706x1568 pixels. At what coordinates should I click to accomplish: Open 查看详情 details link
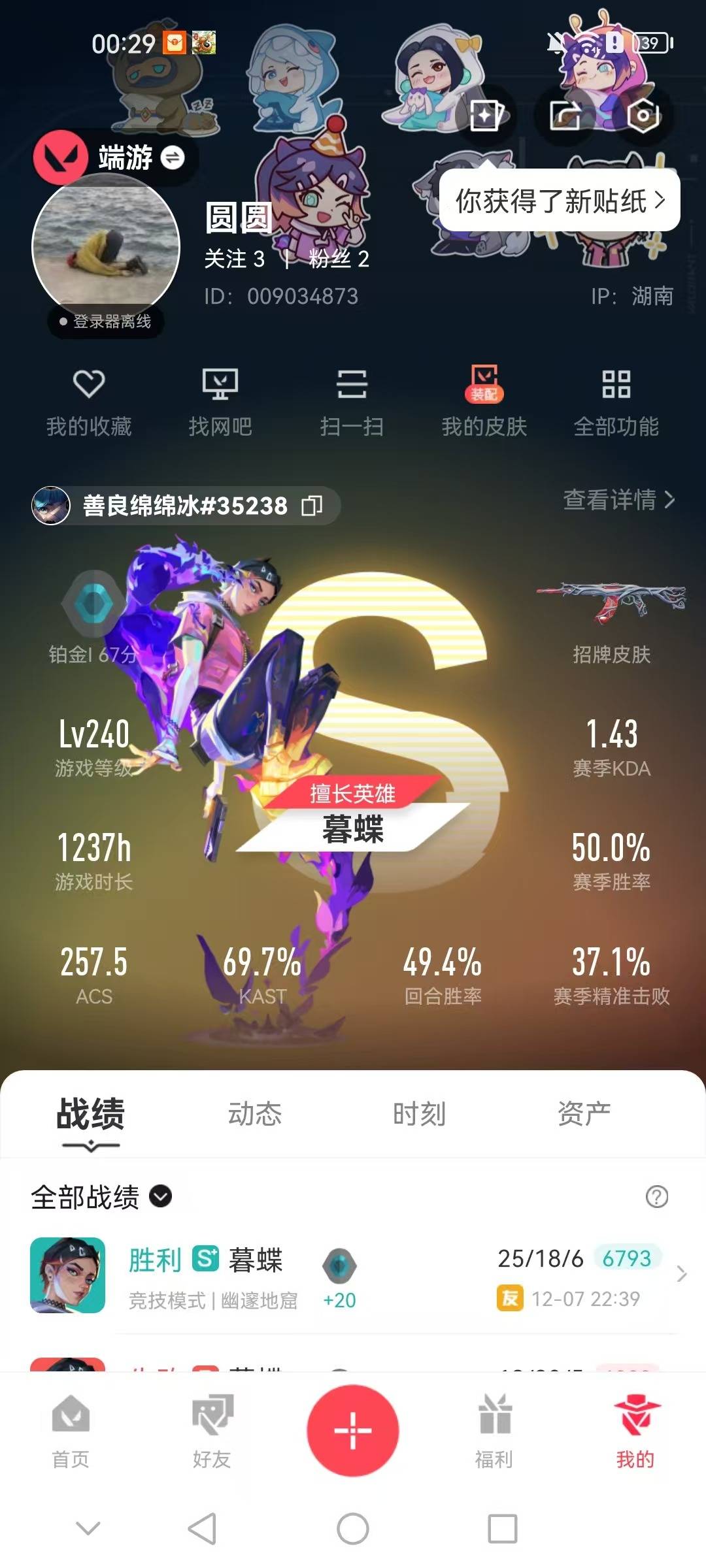617,502
